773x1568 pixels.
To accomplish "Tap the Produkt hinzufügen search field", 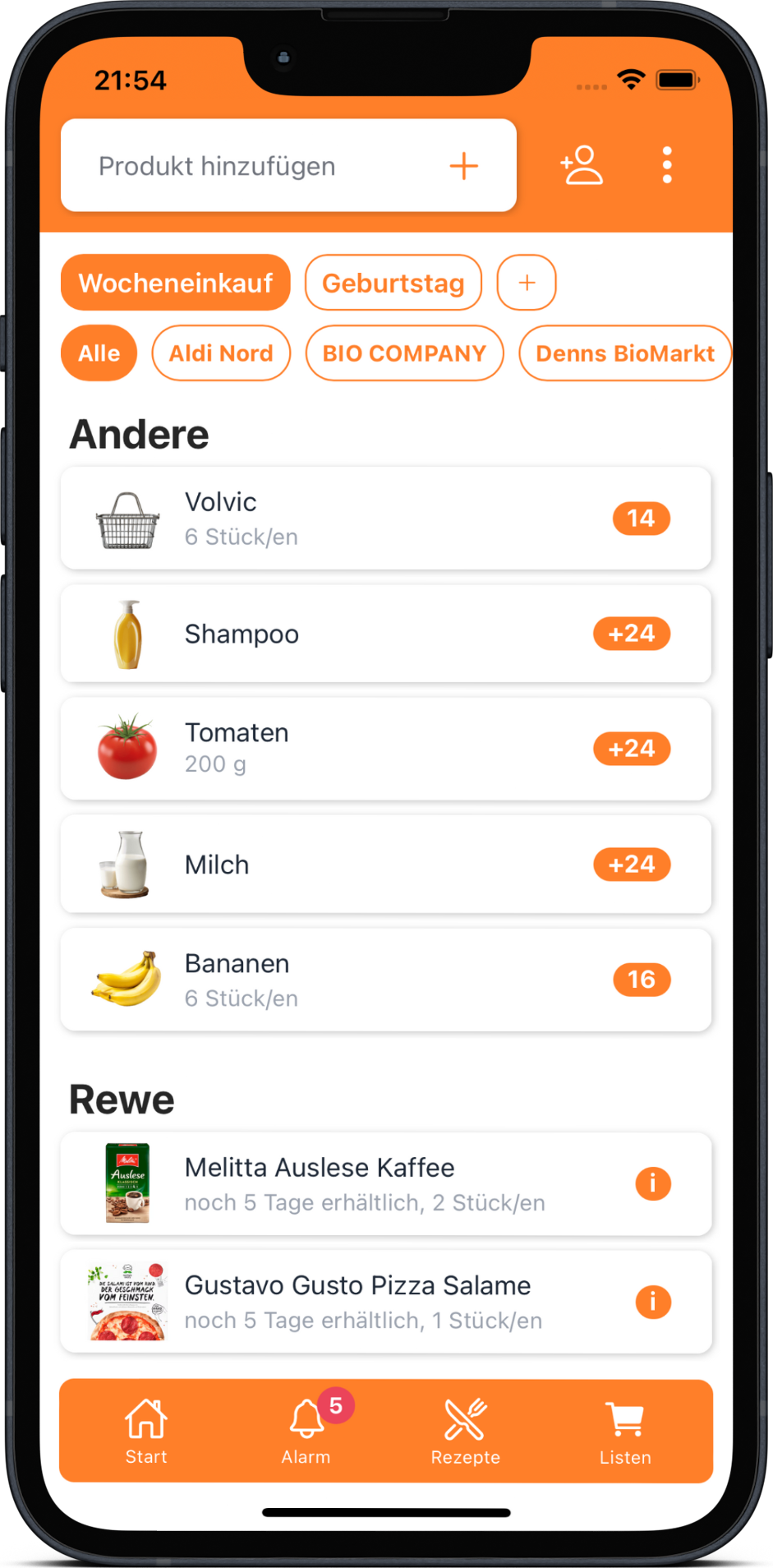I will click(x=246, y=165).
